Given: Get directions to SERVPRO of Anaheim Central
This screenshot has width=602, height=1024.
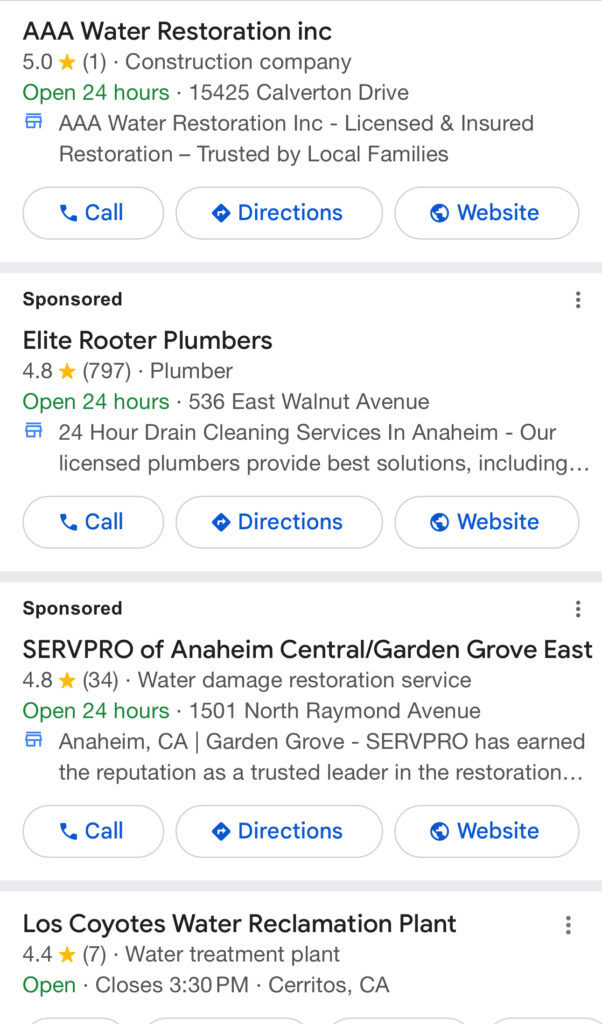Looking at the screenshot, I should [278, 831].
